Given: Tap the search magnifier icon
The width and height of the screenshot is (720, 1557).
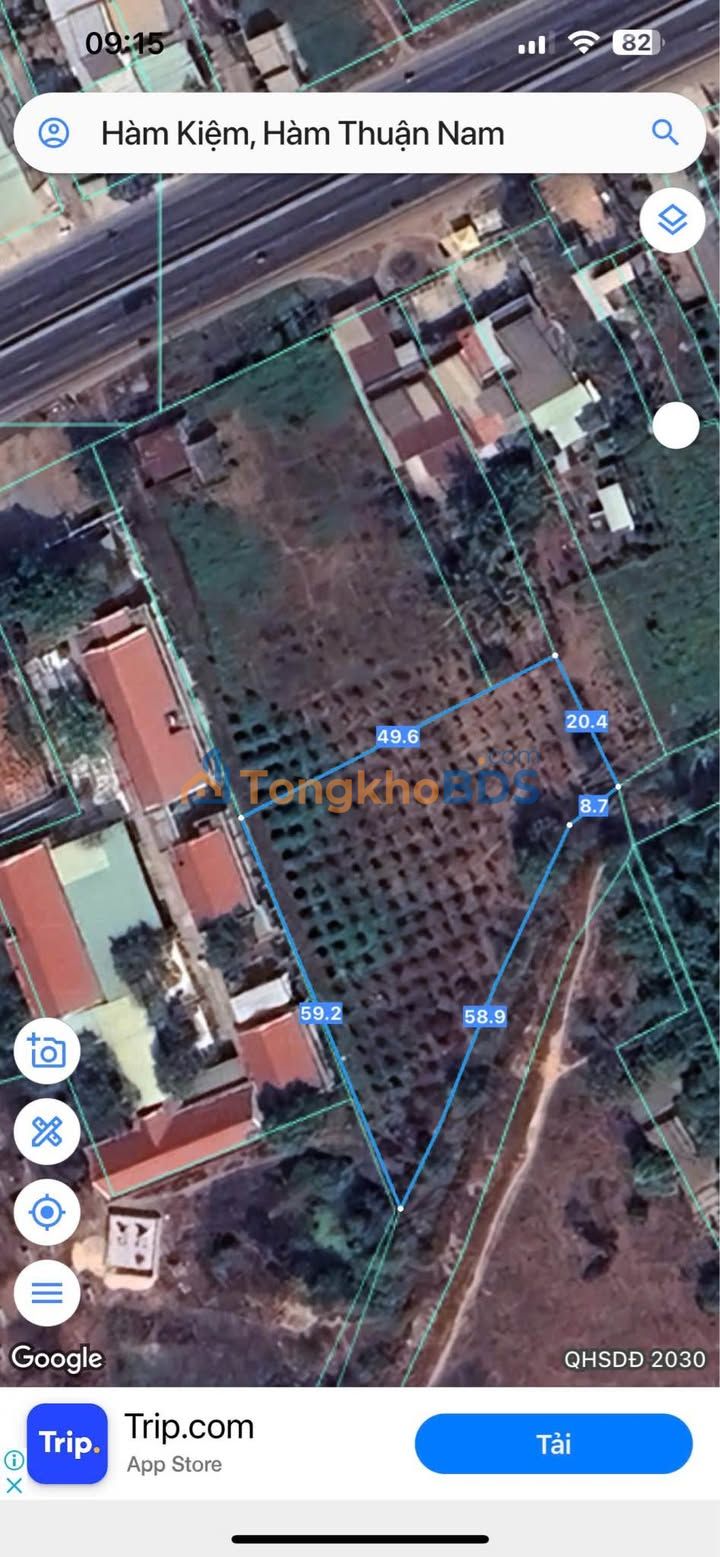Looking at the screenshot, I should point(665,132).
